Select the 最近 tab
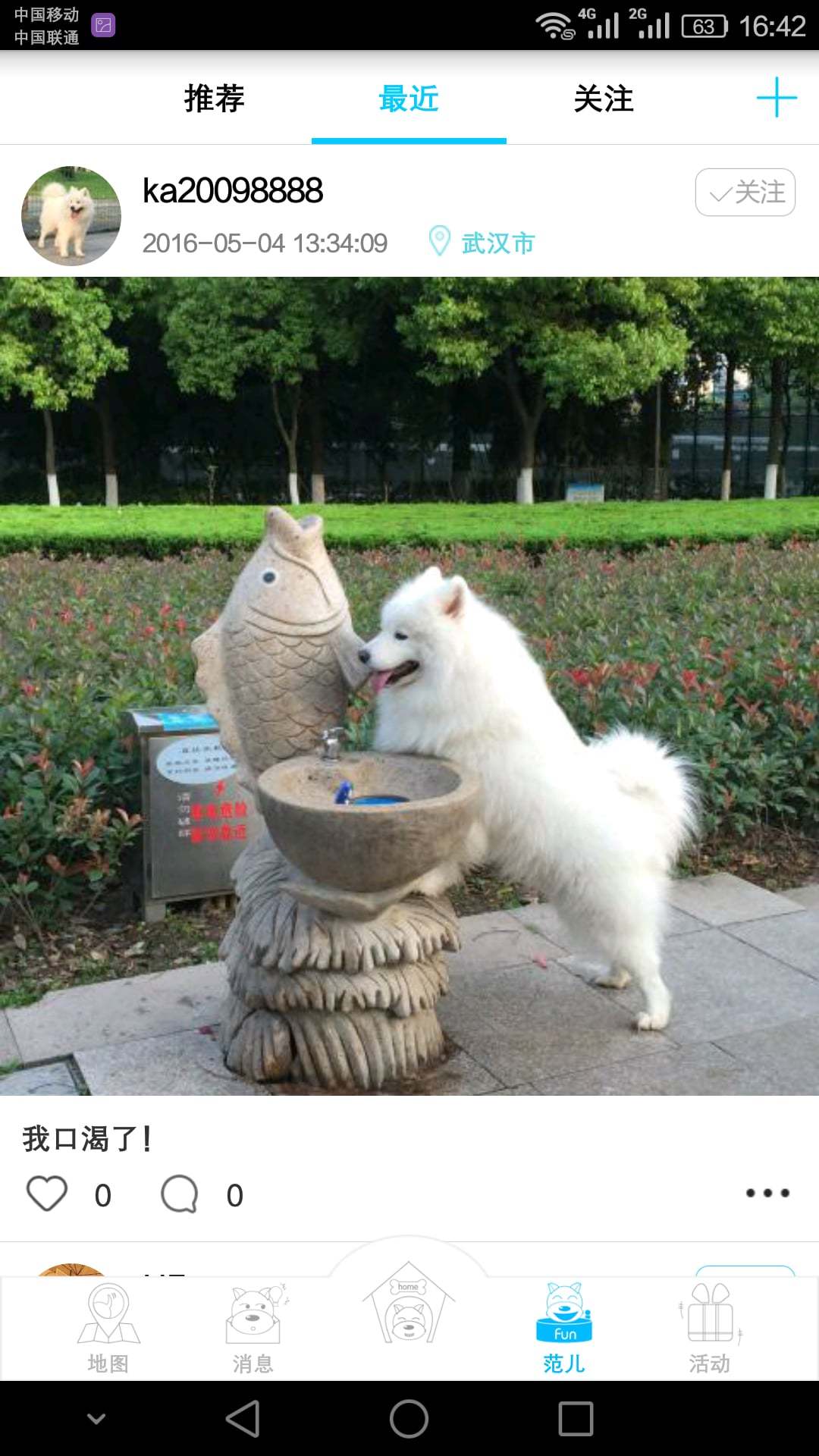 point(409,99)
